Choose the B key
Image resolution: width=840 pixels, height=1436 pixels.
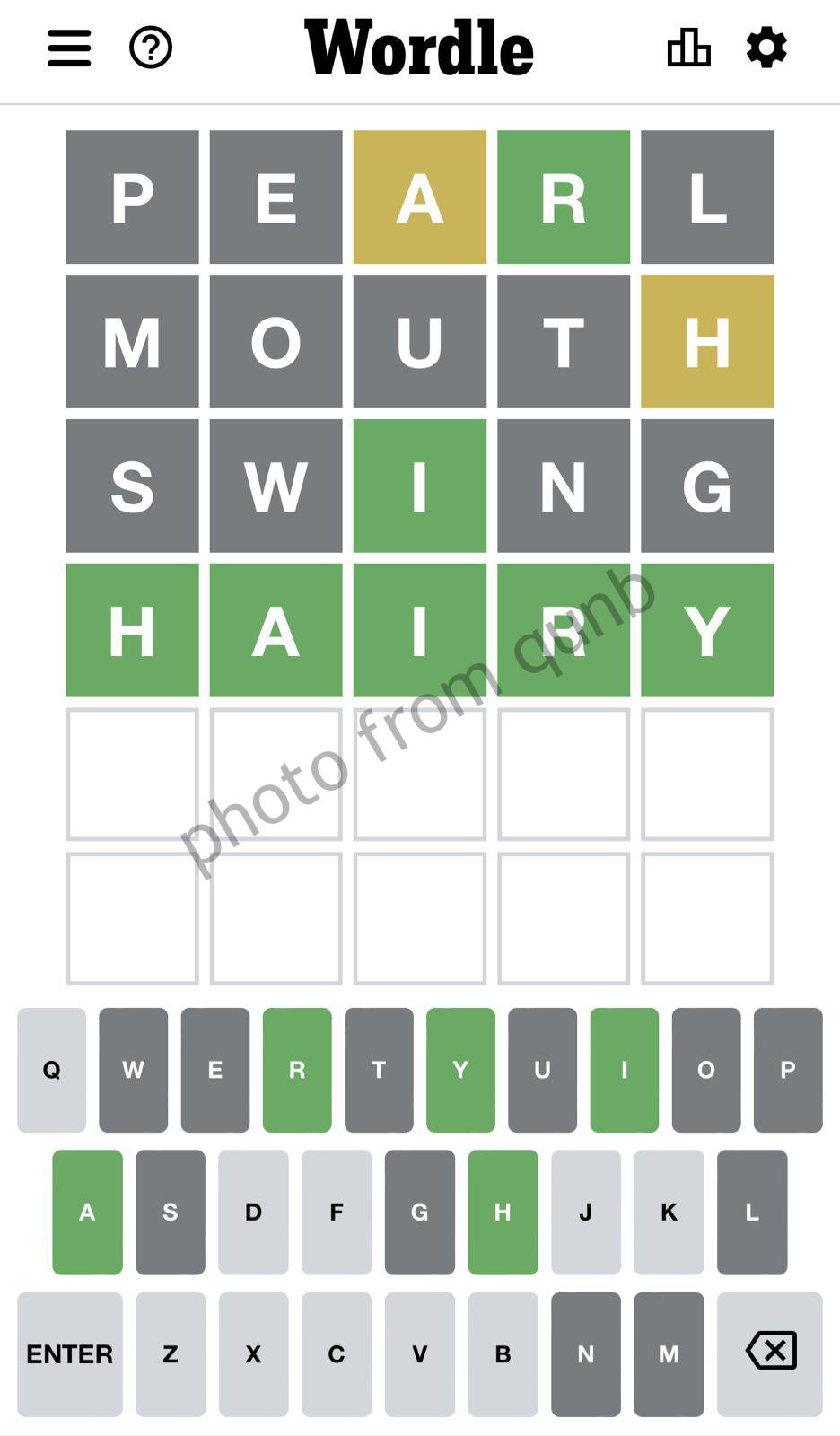pyautogui.click(x=503, y=1354)
